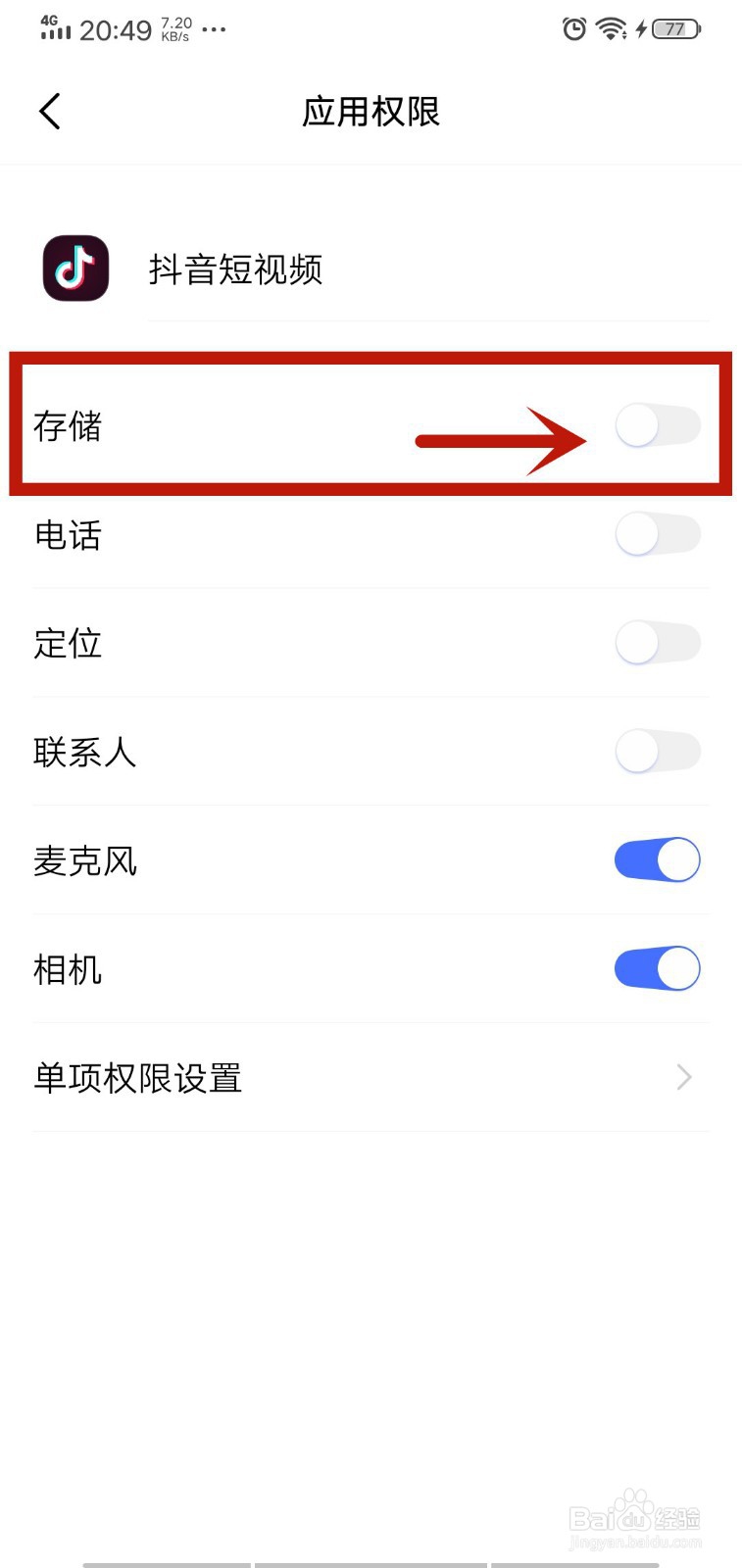
Task: Turn off the 相机 camera permission
Action: 658,968
